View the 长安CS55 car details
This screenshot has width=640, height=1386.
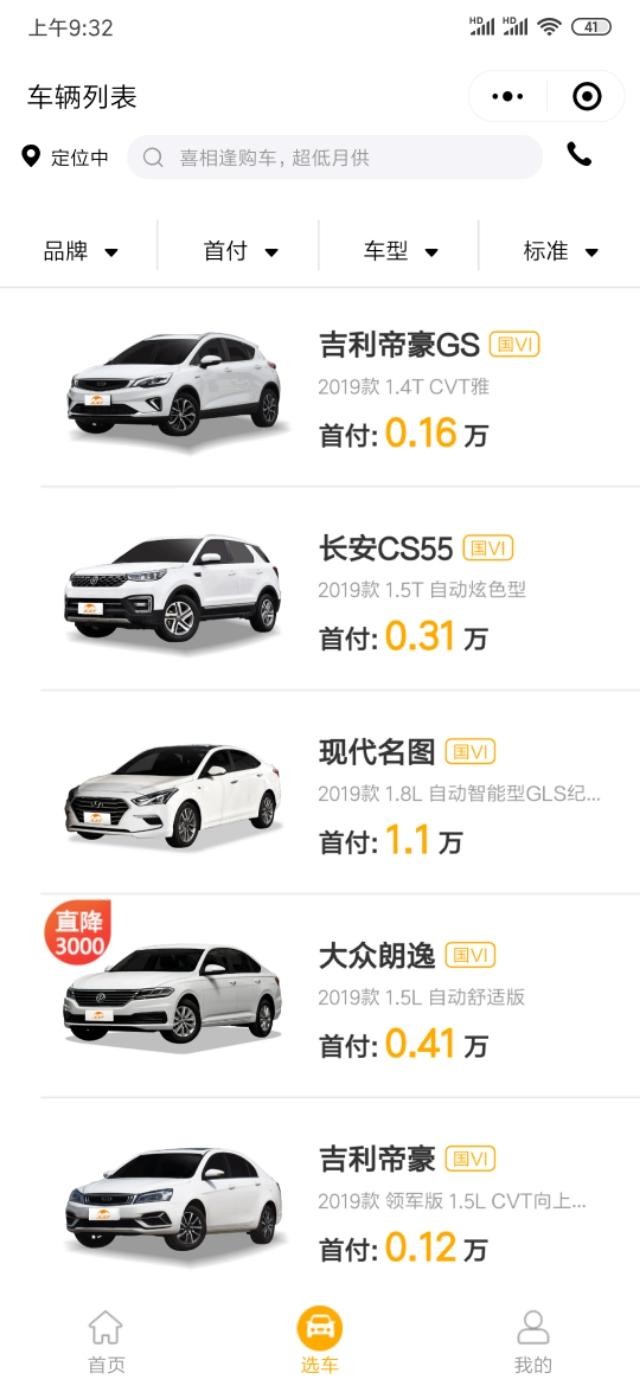(x=340, y=591)
